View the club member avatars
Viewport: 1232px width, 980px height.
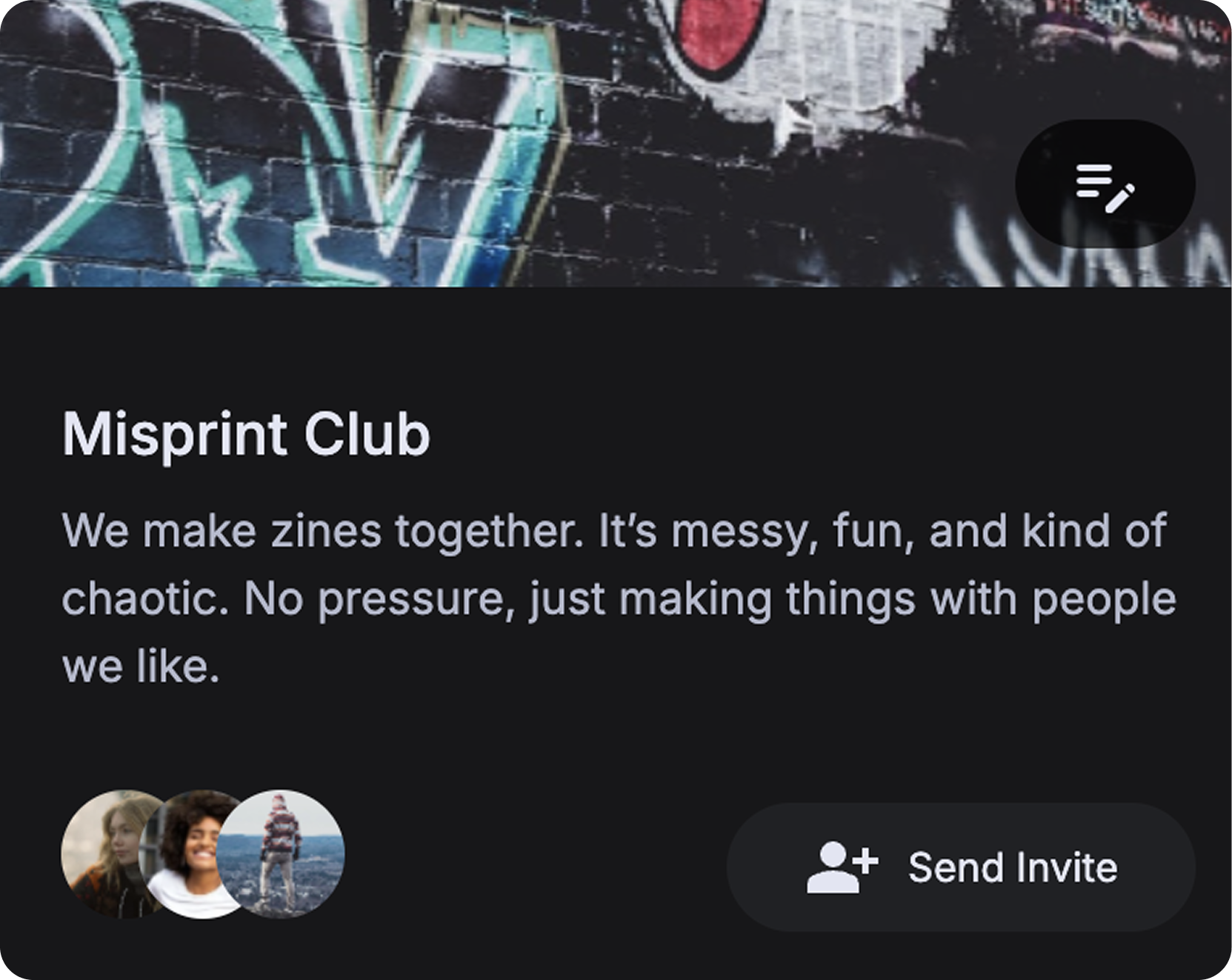202,854
